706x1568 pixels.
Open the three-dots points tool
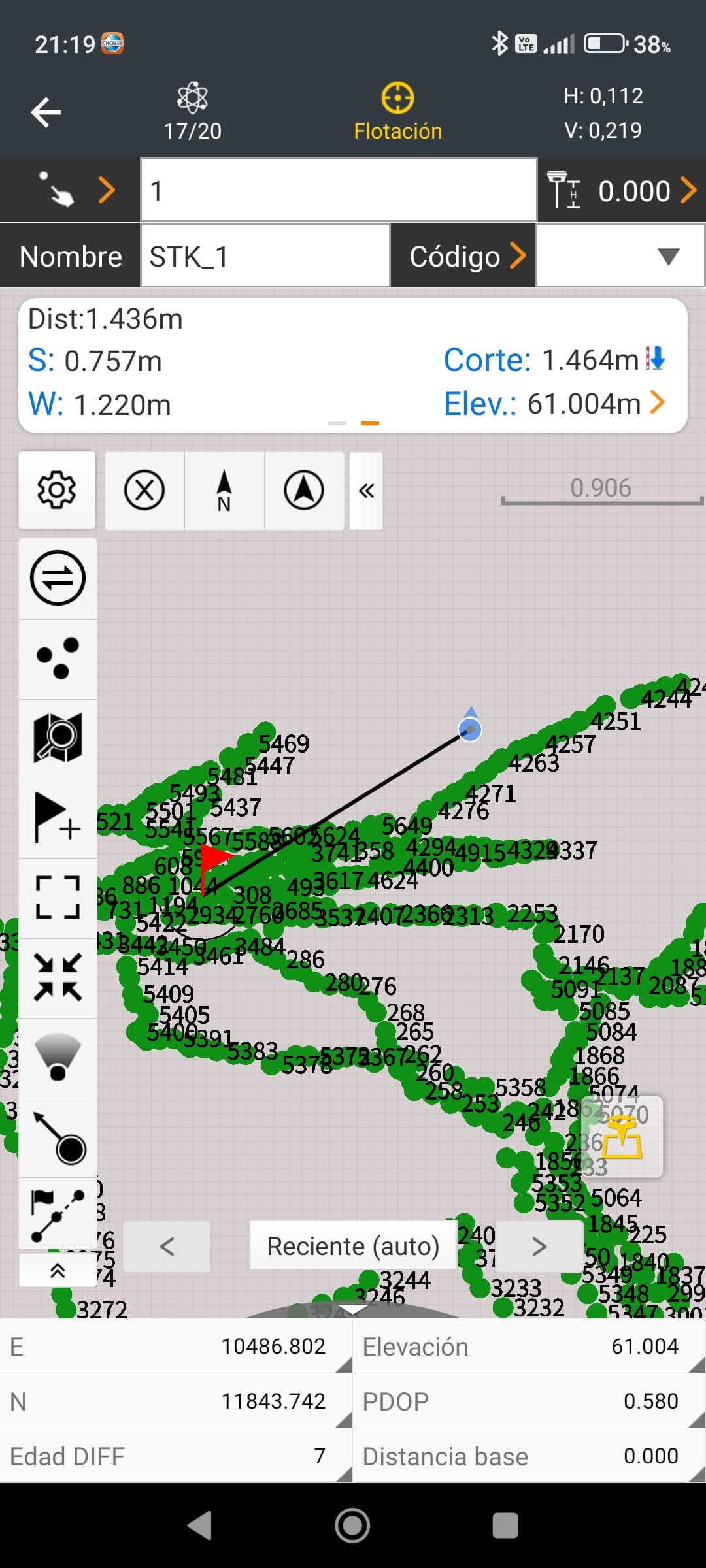pos(58,659)
